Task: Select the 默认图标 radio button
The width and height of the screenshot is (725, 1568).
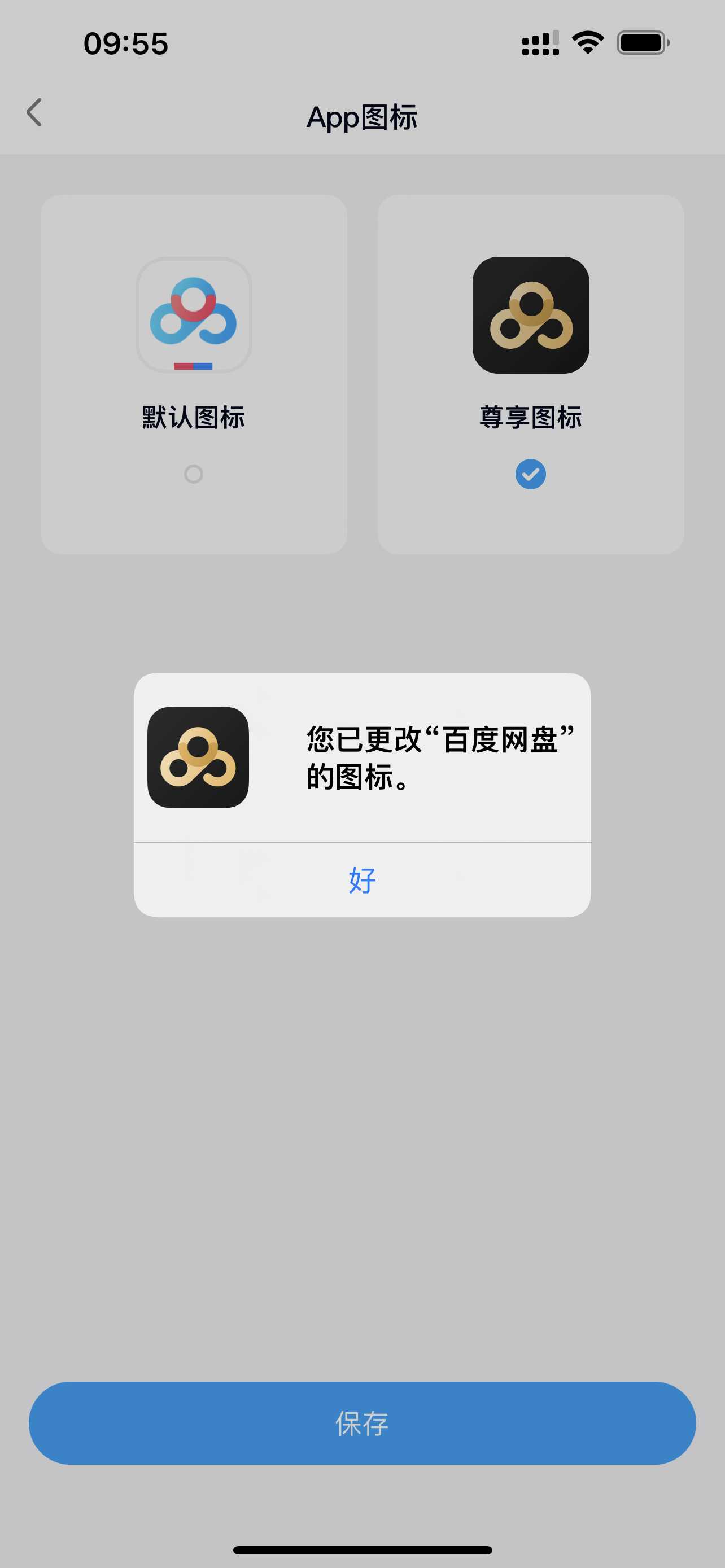Action: [194, 474]
